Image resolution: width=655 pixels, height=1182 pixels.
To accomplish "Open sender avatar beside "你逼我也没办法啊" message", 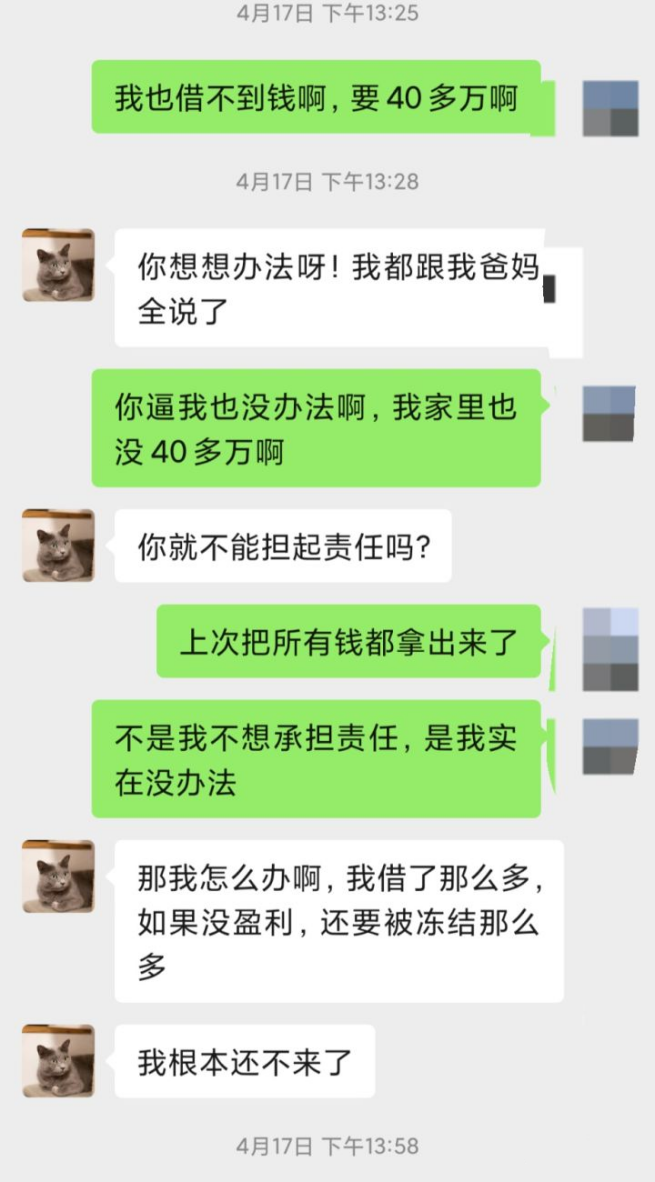I will pos(609,413).
